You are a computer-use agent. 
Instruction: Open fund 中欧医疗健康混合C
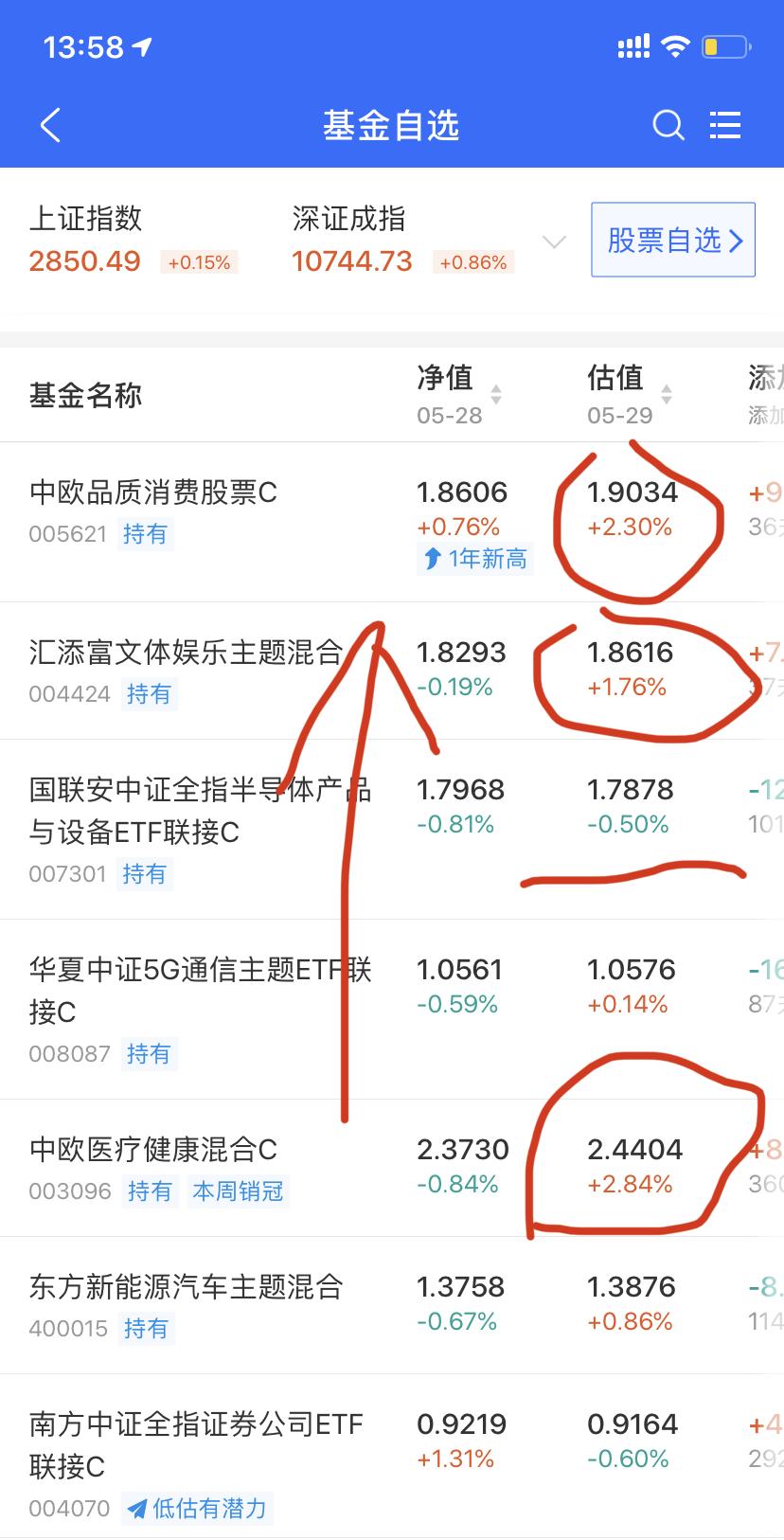pos(392,1168)
